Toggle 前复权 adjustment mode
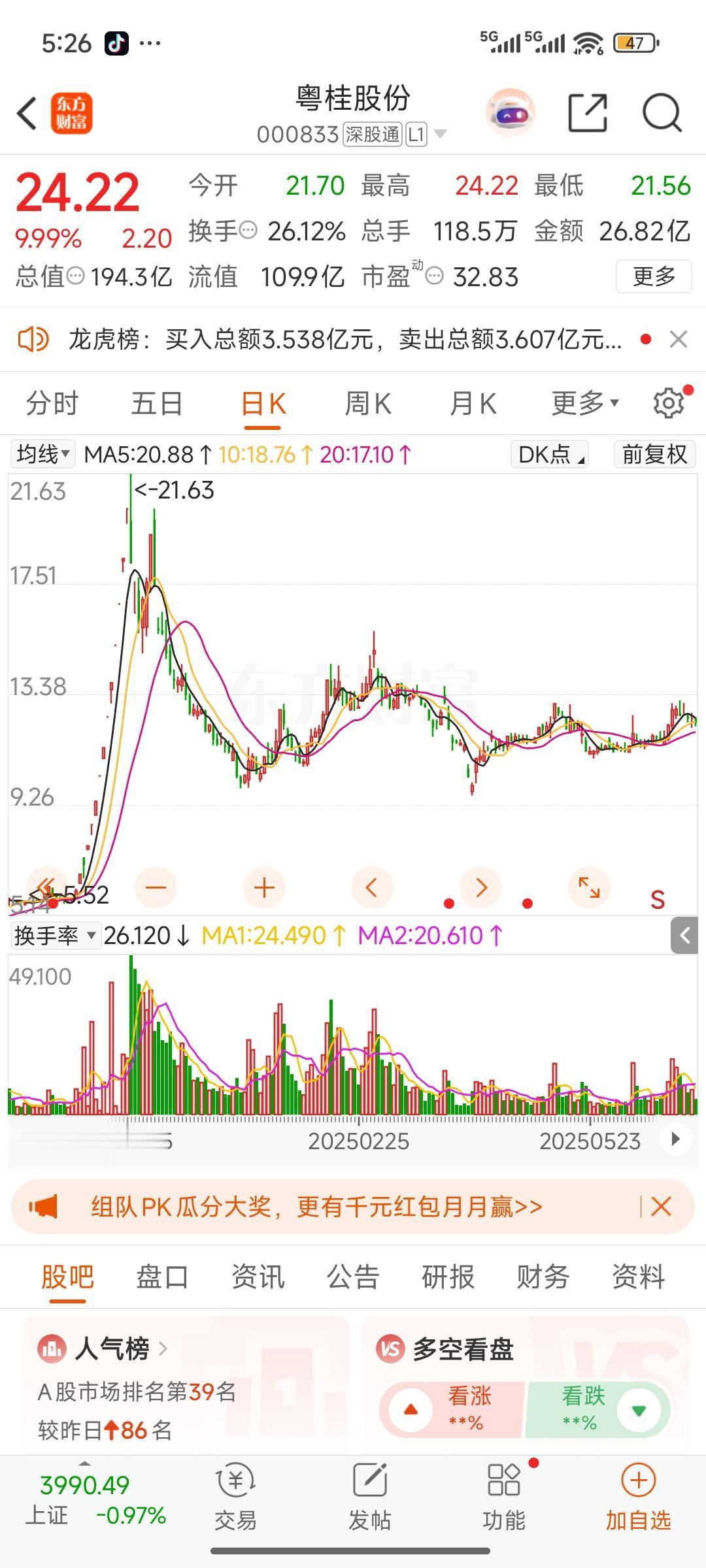 click(652, 454)
